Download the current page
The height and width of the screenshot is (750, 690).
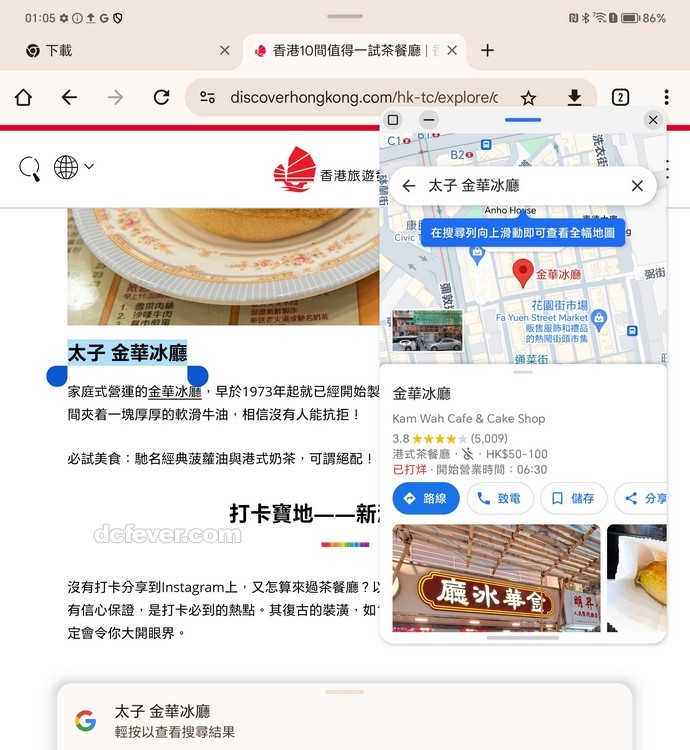pos(574,97)
